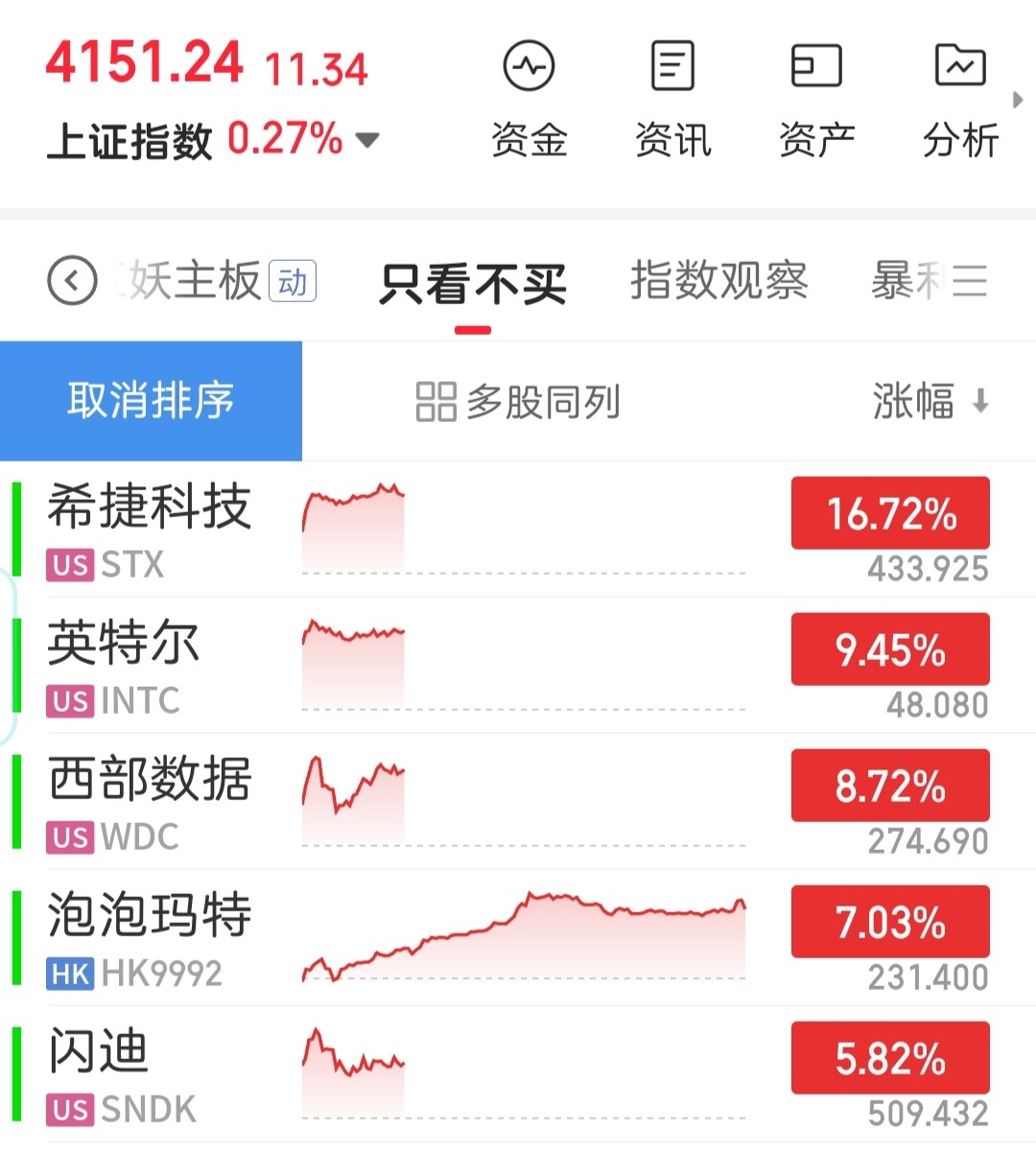Open the 资讯 news shortcut
Viewport: 1036px width, 1154px height.
click(672, 100)
